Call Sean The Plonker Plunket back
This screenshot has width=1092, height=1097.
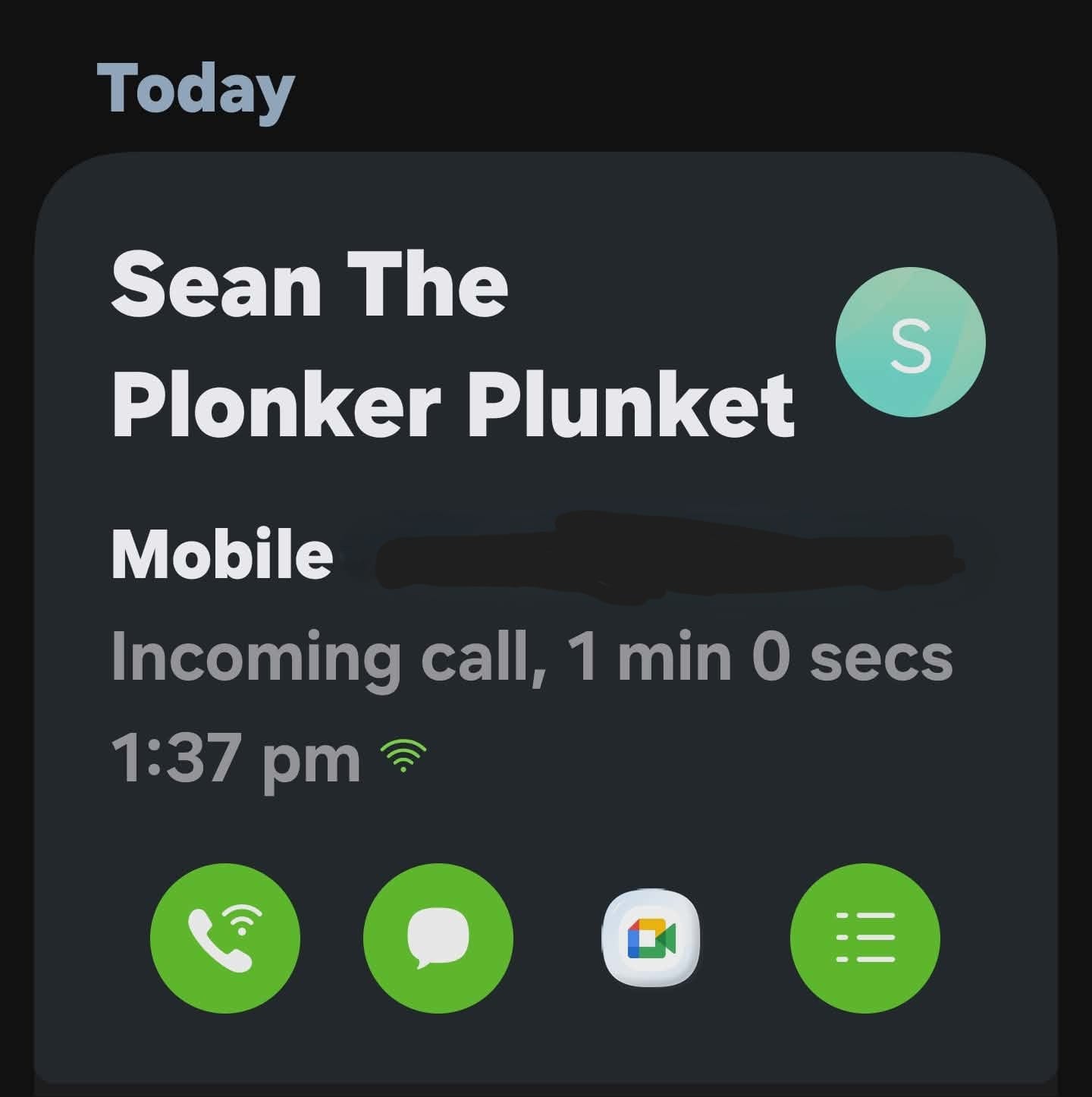pyautogui.click(x=224, y=938)
